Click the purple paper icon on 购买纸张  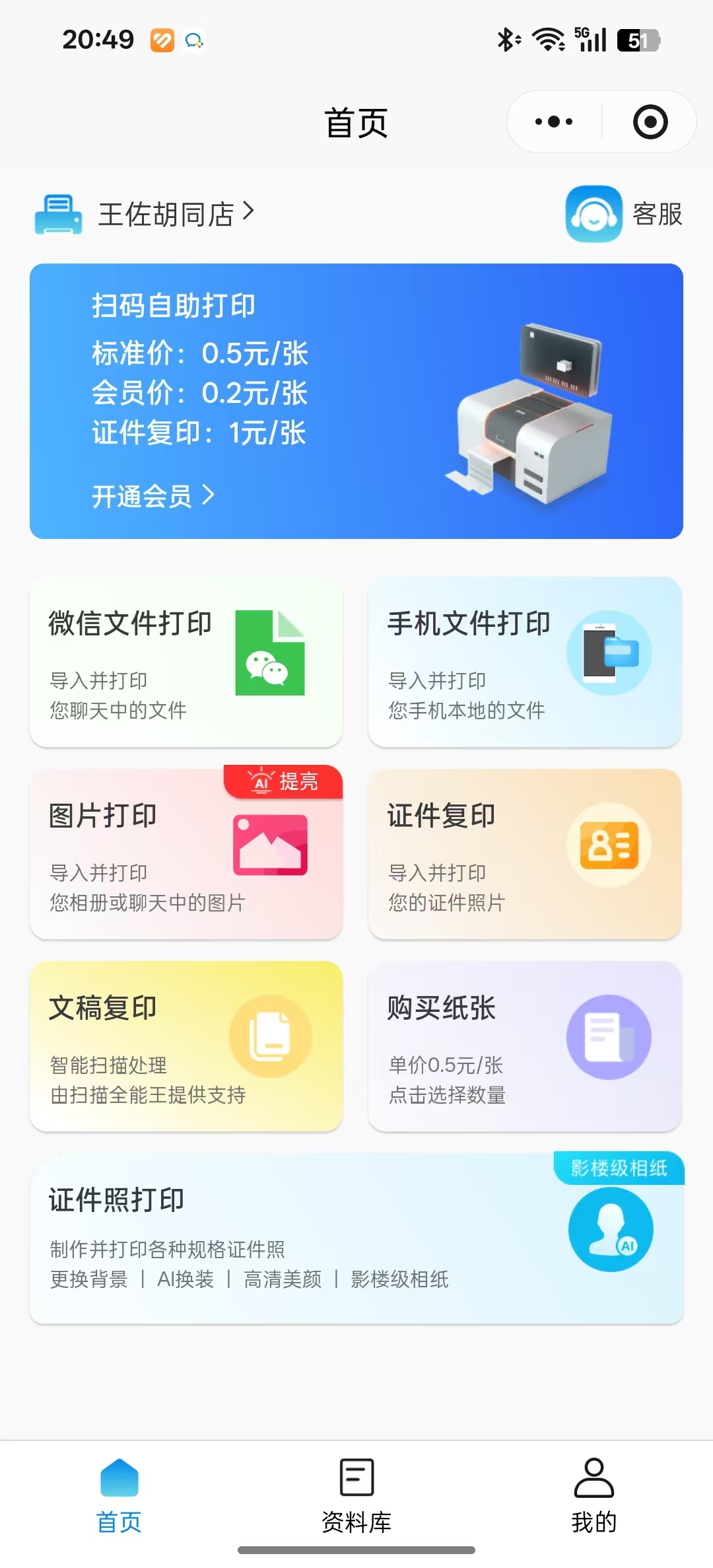[609, 1037]
